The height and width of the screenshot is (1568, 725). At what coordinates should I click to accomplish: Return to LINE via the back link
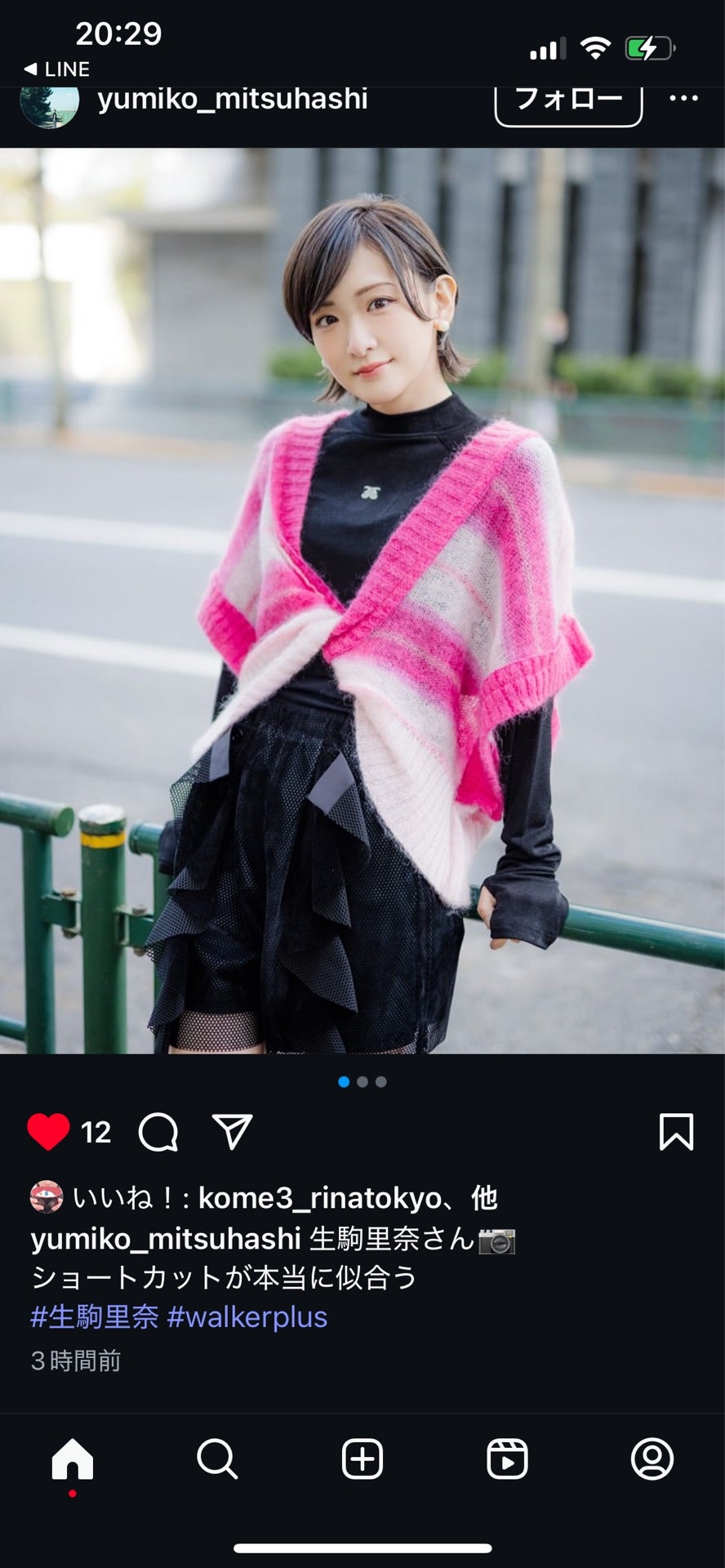pos(56,69)
